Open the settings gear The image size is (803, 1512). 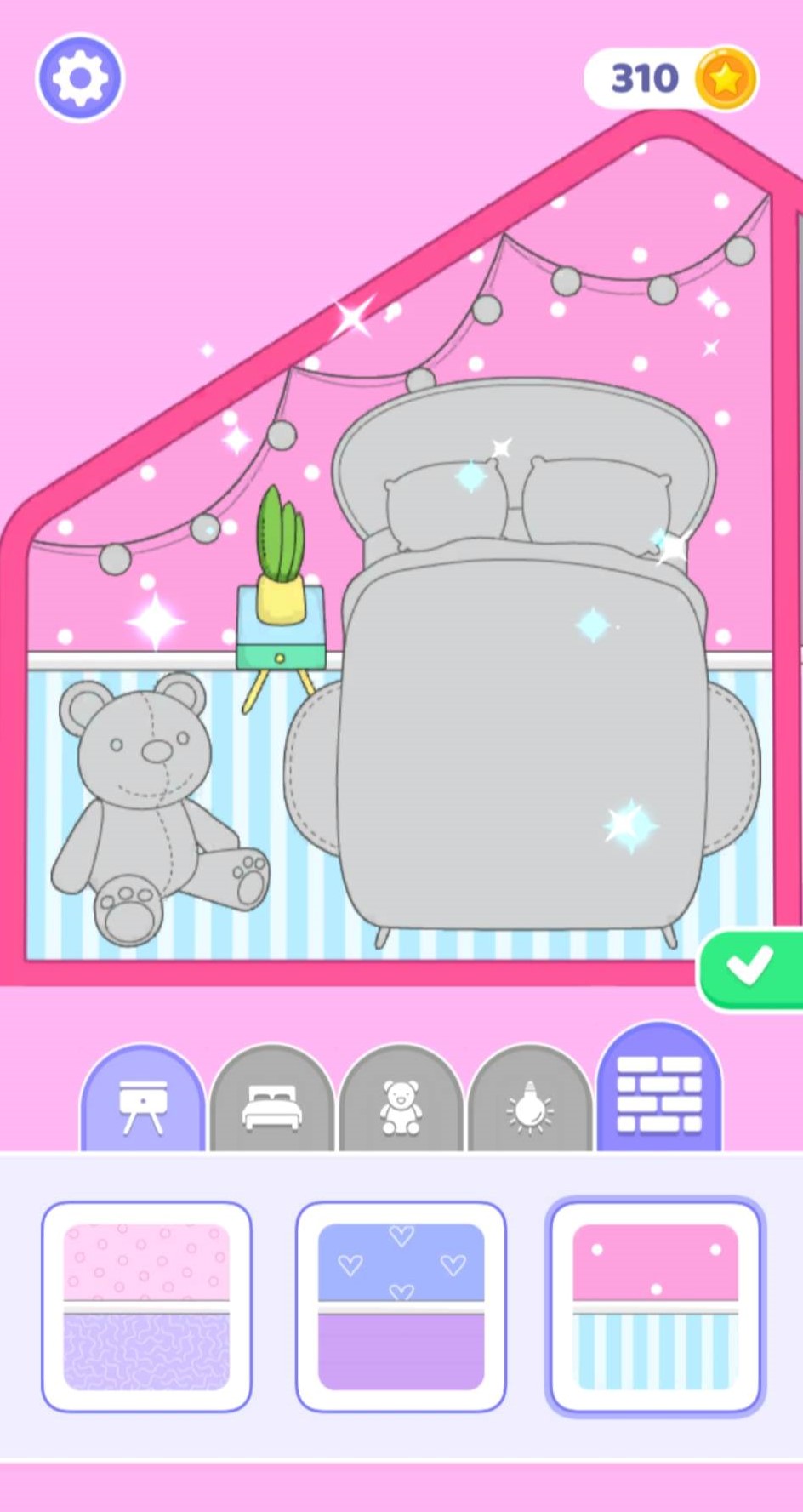pos(80,78)
